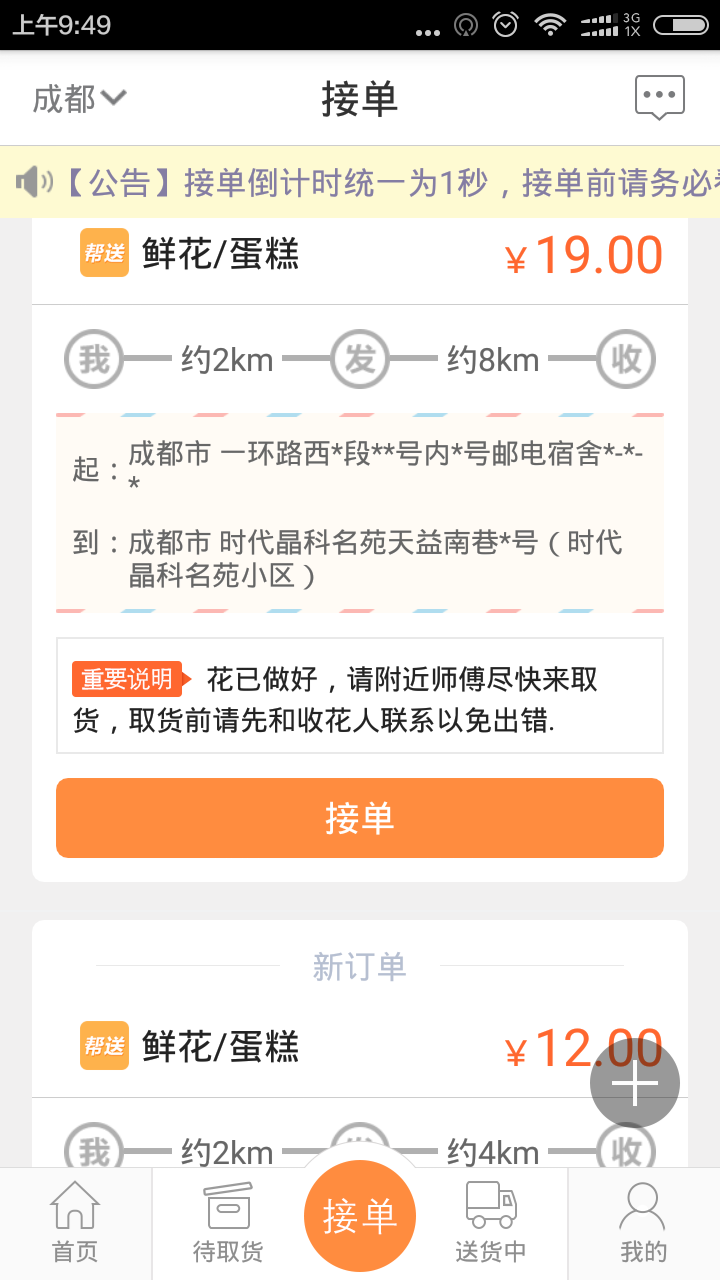
Task: Go to the 首页 home tab
Action: (75, 1222)
